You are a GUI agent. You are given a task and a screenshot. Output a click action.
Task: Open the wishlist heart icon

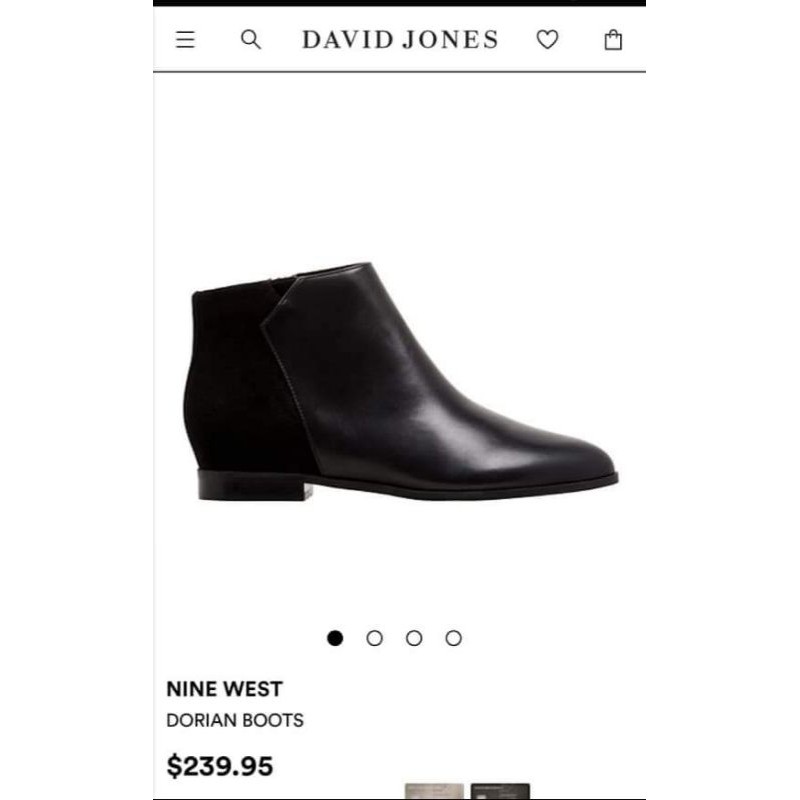[x=547, y=40]
